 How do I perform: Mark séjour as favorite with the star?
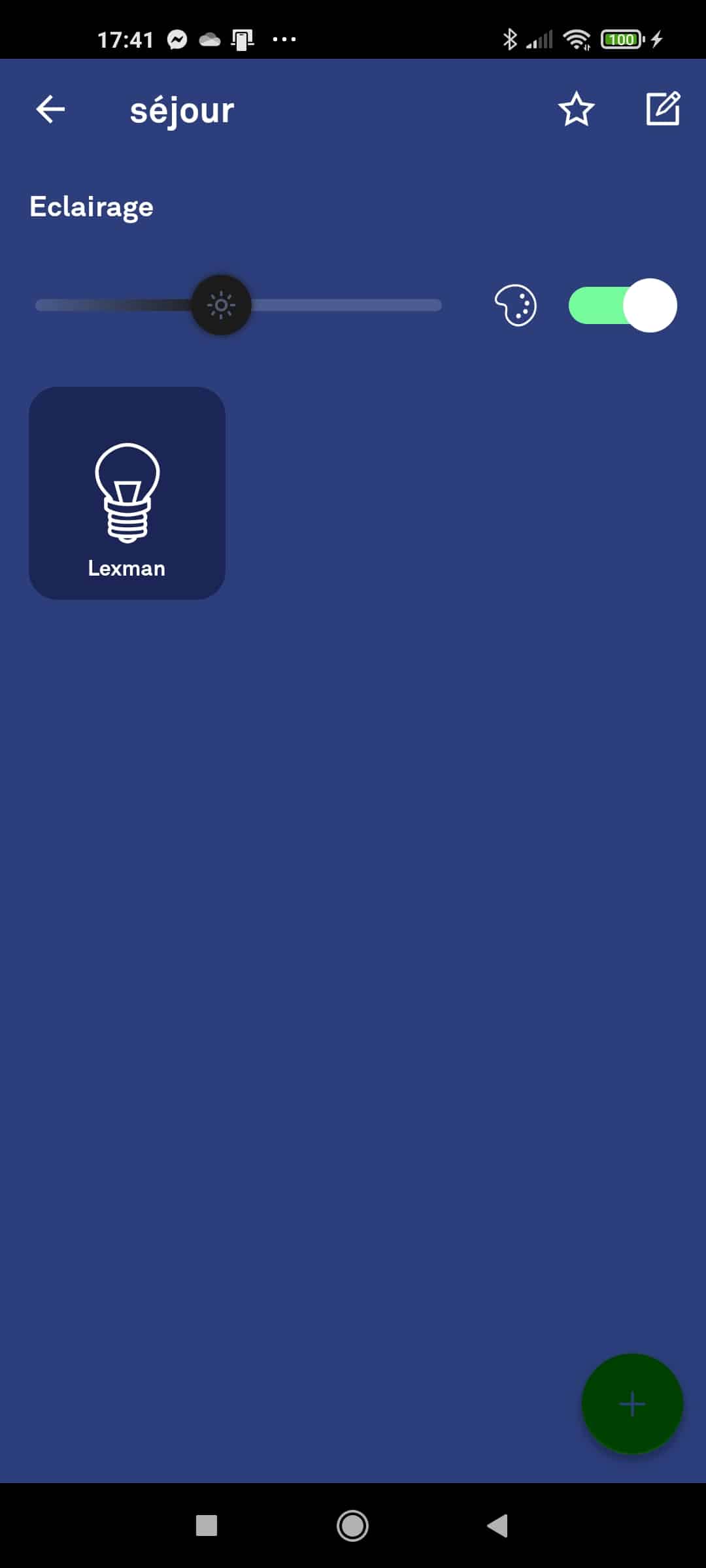(x=576, y=109)
